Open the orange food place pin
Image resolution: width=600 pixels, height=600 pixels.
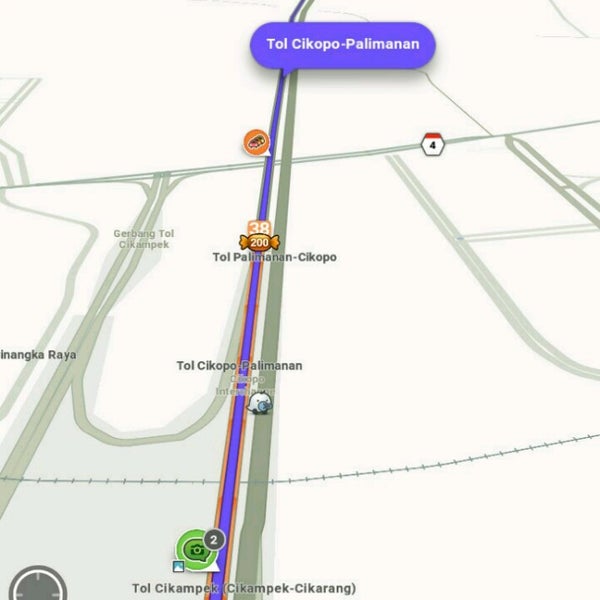click(x=257, y=142)
